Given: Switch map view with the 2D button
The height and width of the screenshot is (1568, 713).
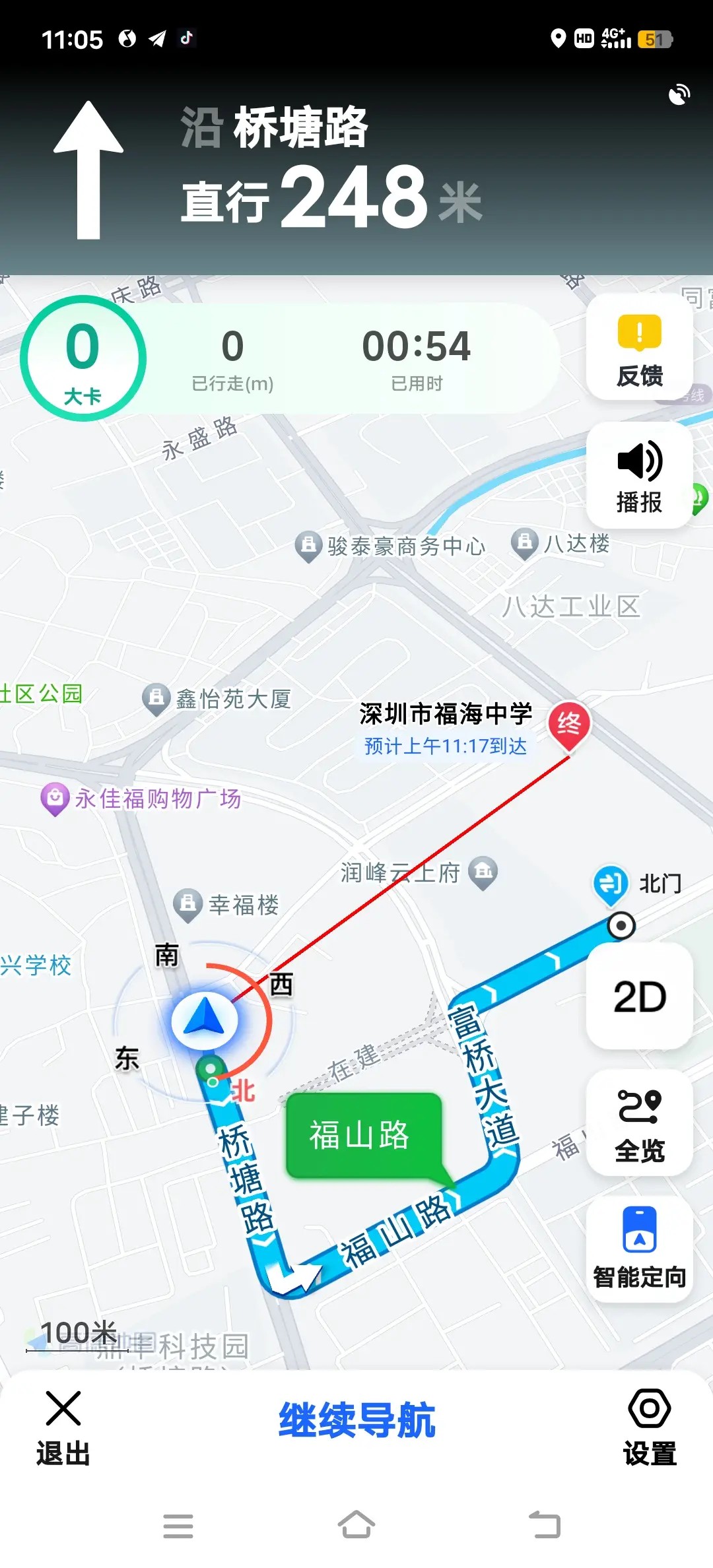Looking at the screenshot, I should [x=639, y=996].
